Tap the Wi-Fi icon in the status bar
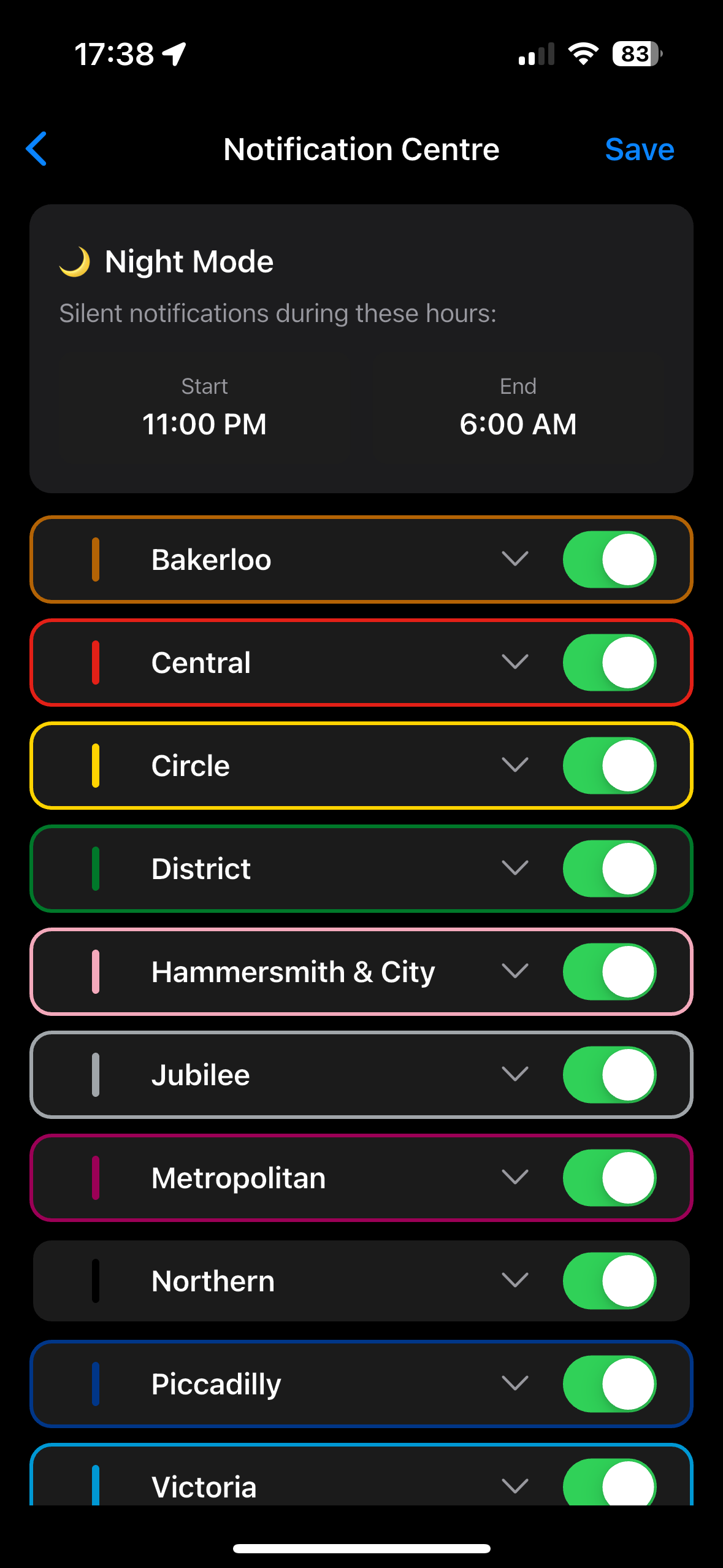The height and width of the screenshot is (1568, 723). pos(583,55)
